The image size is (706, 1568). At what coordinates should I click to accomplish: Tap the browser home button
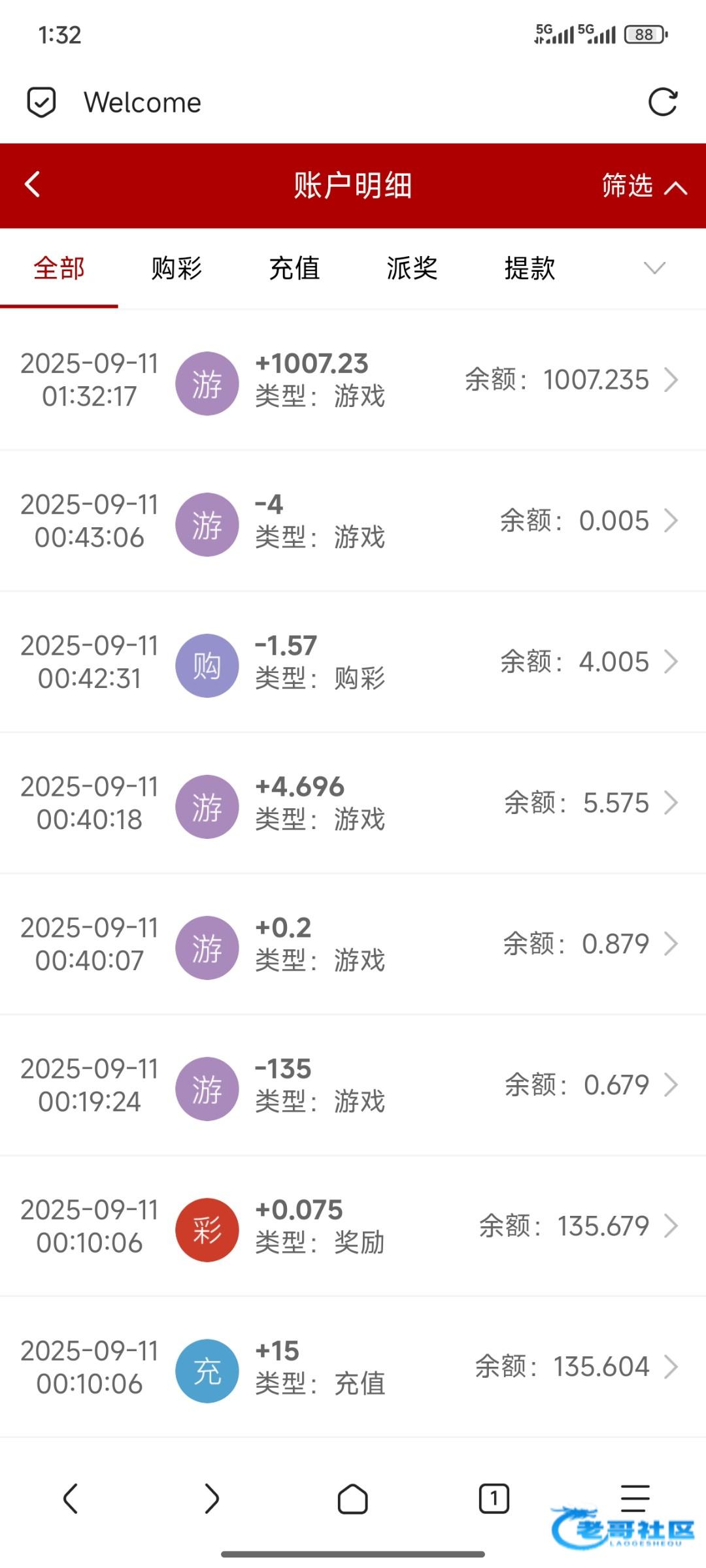pyautogui.click(x=352, y=1499)
